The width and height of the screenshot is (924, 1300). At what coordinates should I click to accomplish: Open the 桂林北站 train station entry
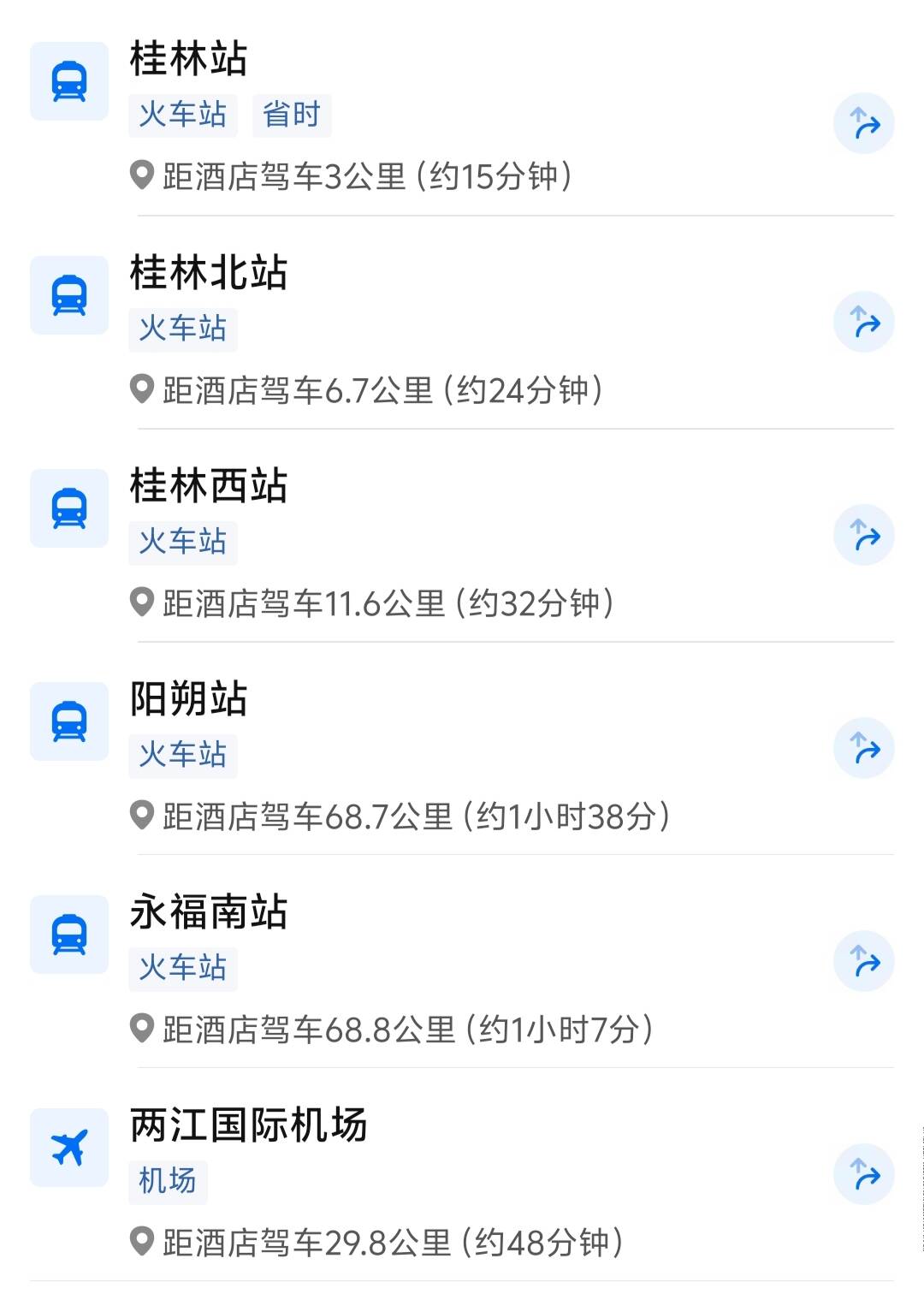(208, 273)
